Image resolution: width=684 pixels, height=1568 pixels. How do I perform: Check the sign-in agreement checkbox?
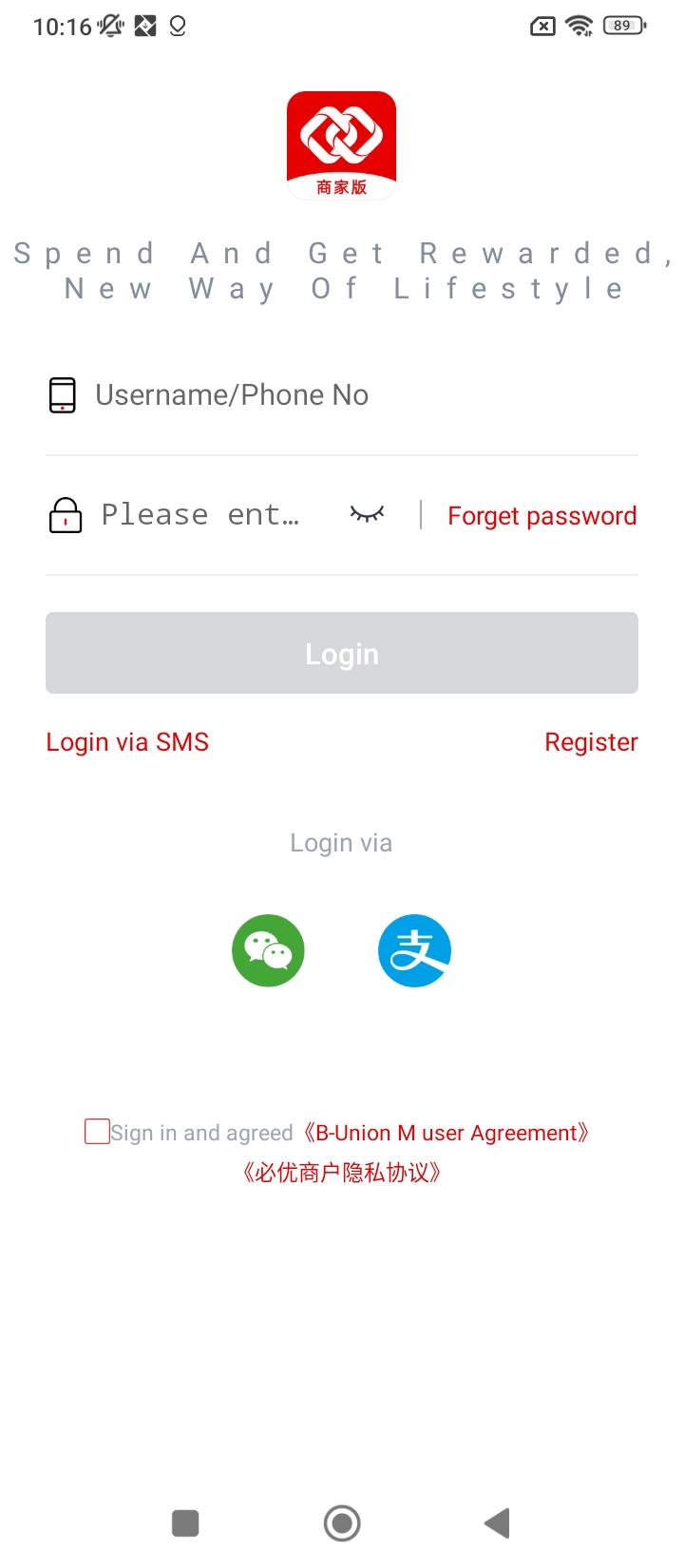(x=96, y=1131)
